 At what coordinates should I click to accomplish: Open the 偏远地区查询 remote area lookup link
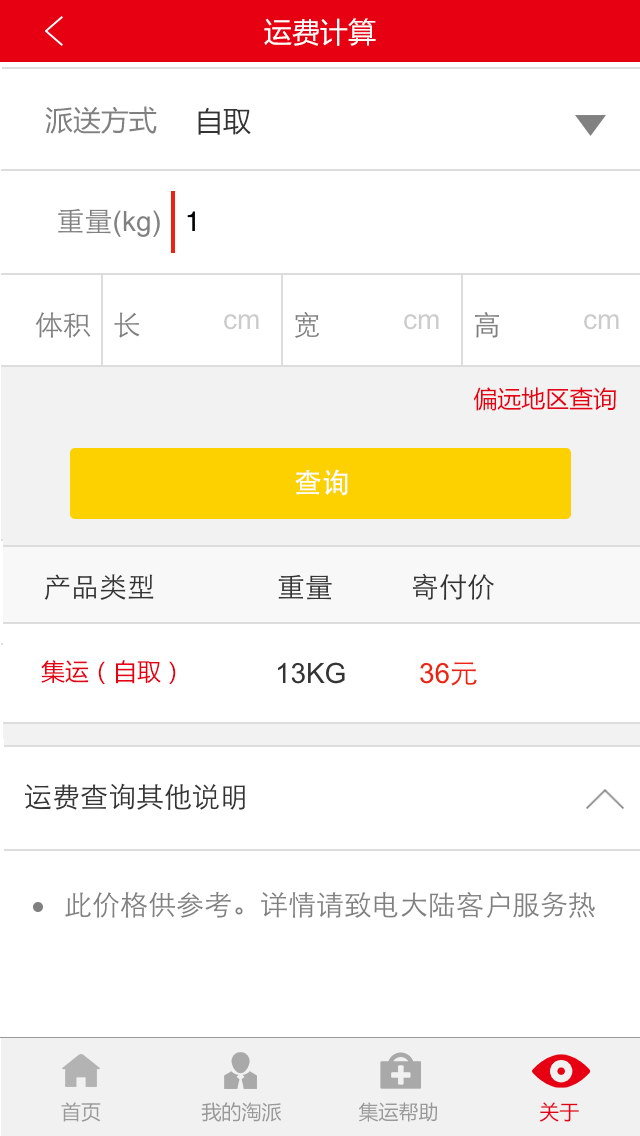545,400
